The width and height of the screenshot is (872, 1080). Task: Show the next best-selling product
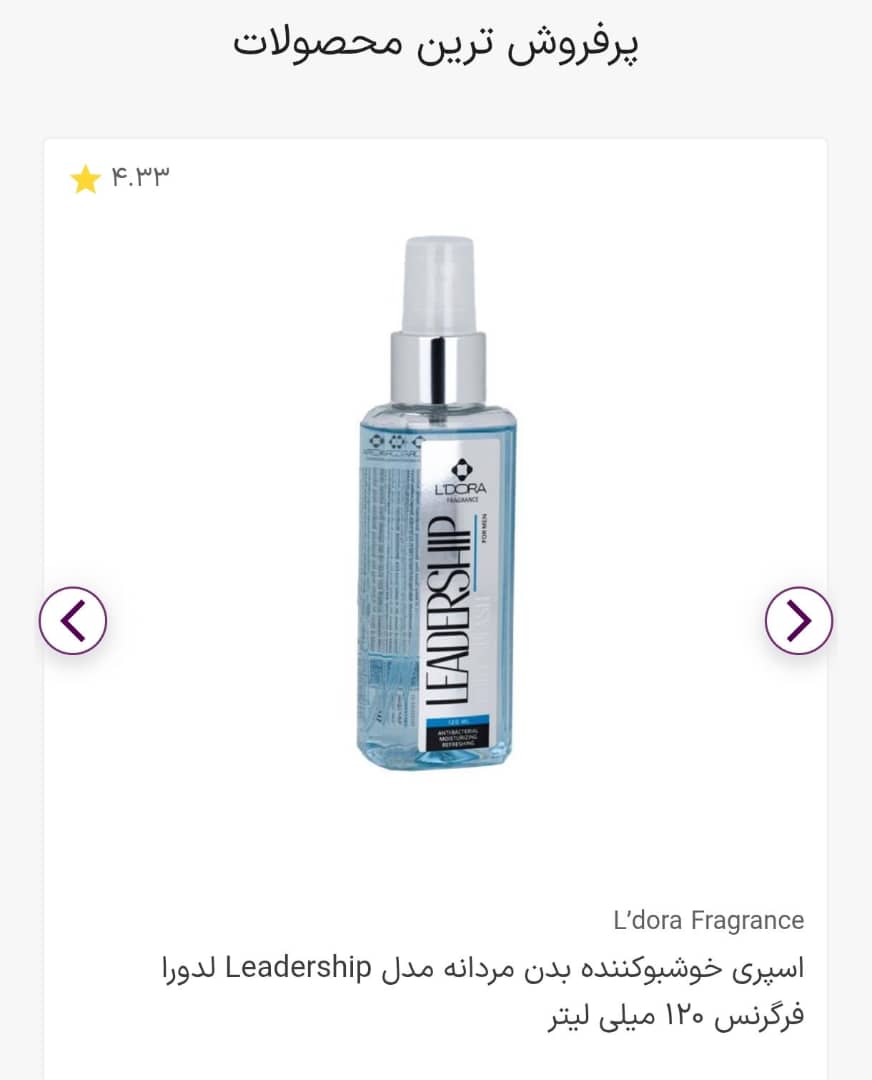tap(798, 621)
